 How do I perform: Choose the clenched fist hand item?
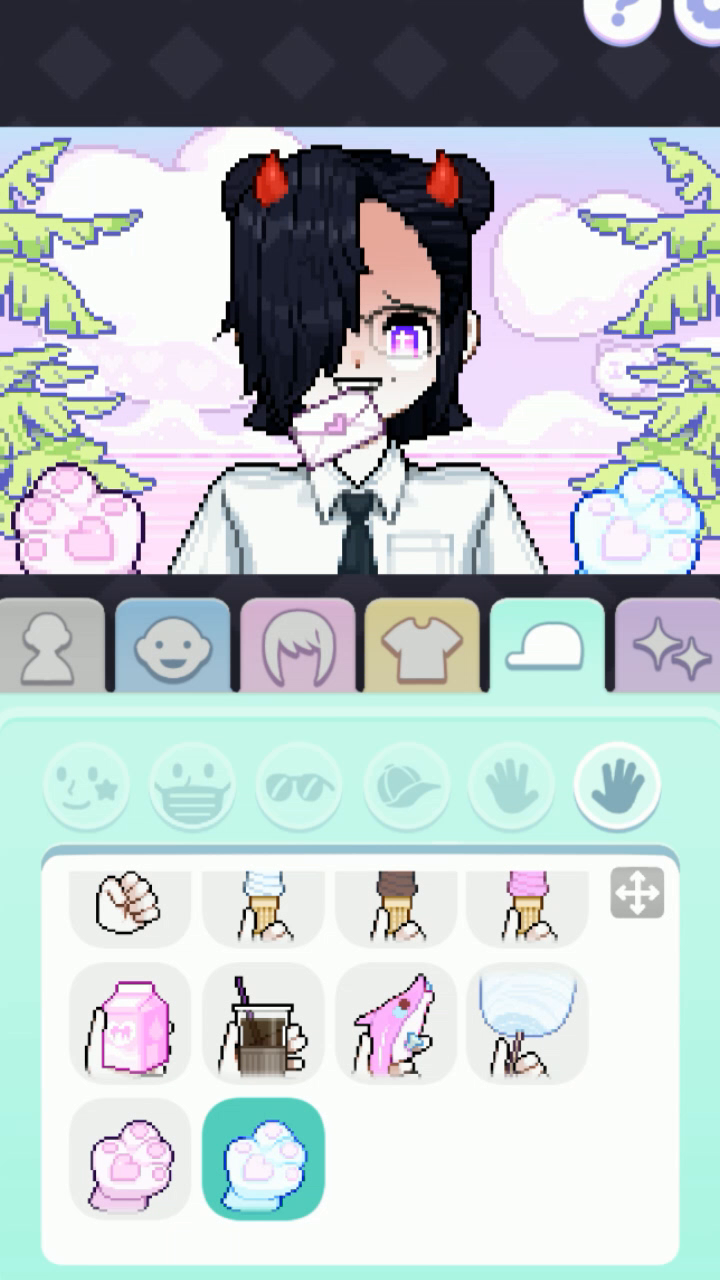coord(130,906)
